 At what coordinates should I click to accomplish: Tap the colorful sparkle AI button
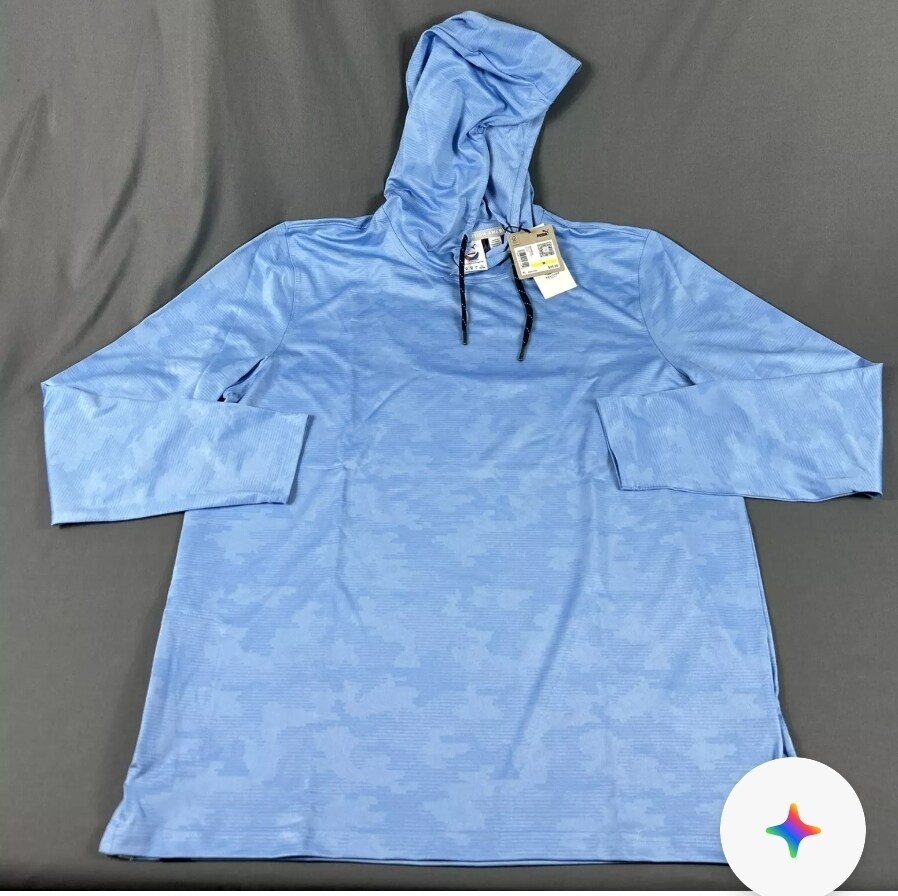793,829
